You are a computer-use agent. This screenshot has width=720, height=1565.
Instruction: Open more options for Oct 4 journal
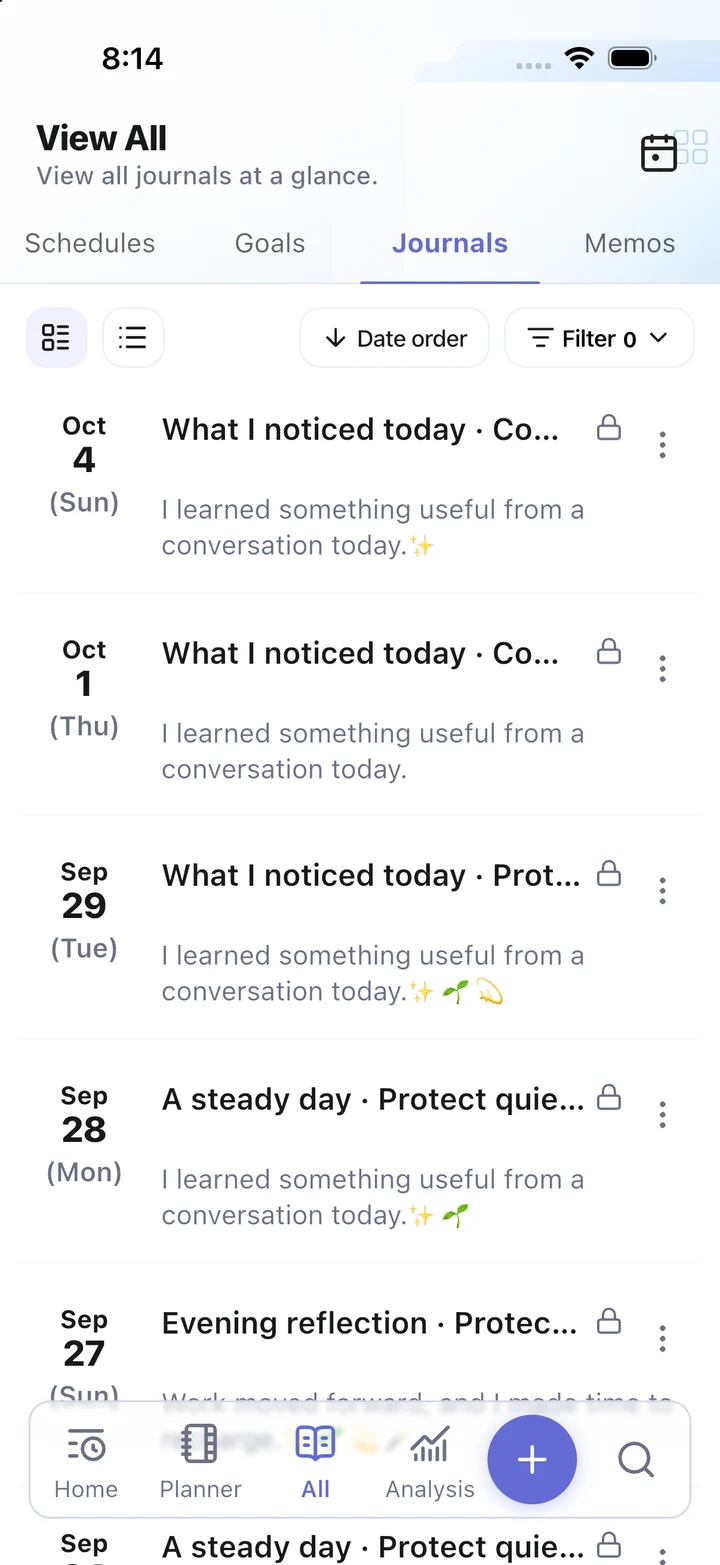click(x=662, y=445)
